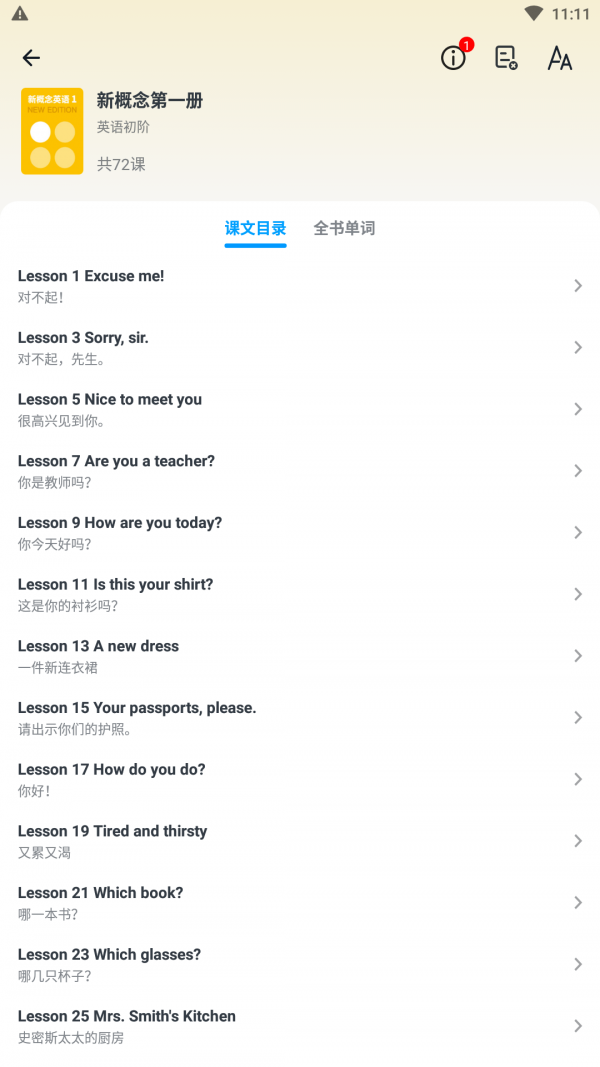The width and height of the screenshot is (600, 1067).
Task: Open Lesson 19 Tired and thirsty
Action: click(300, 841)
